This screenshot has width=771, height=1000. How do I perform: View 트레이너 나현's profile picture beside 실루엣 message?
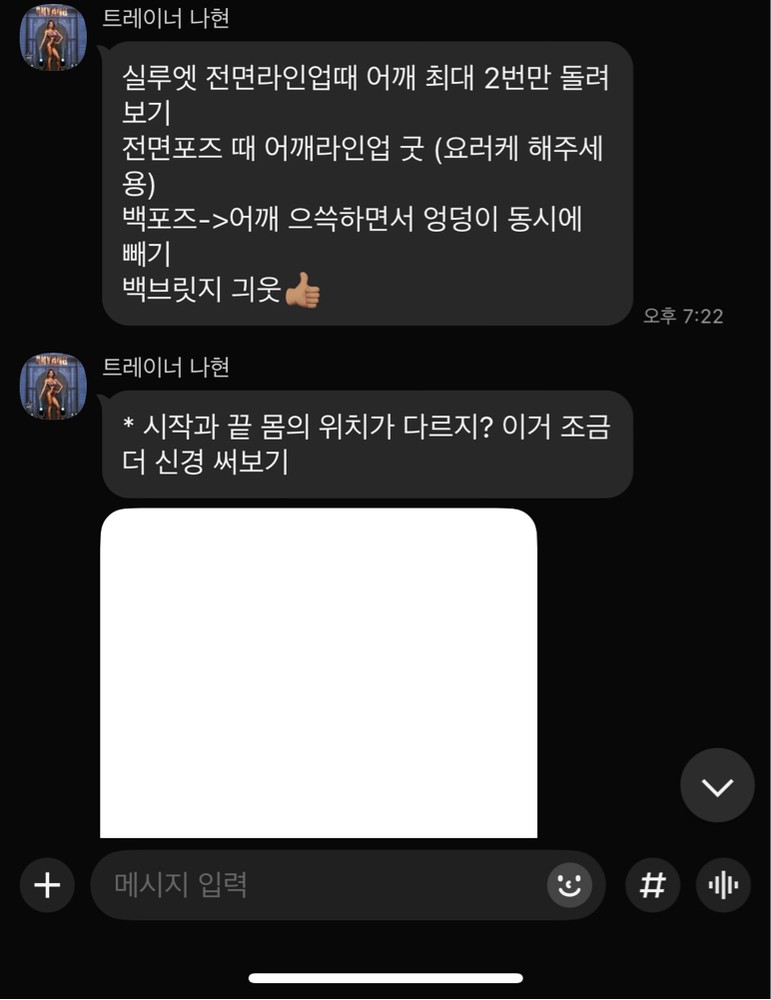pos(54,38)
